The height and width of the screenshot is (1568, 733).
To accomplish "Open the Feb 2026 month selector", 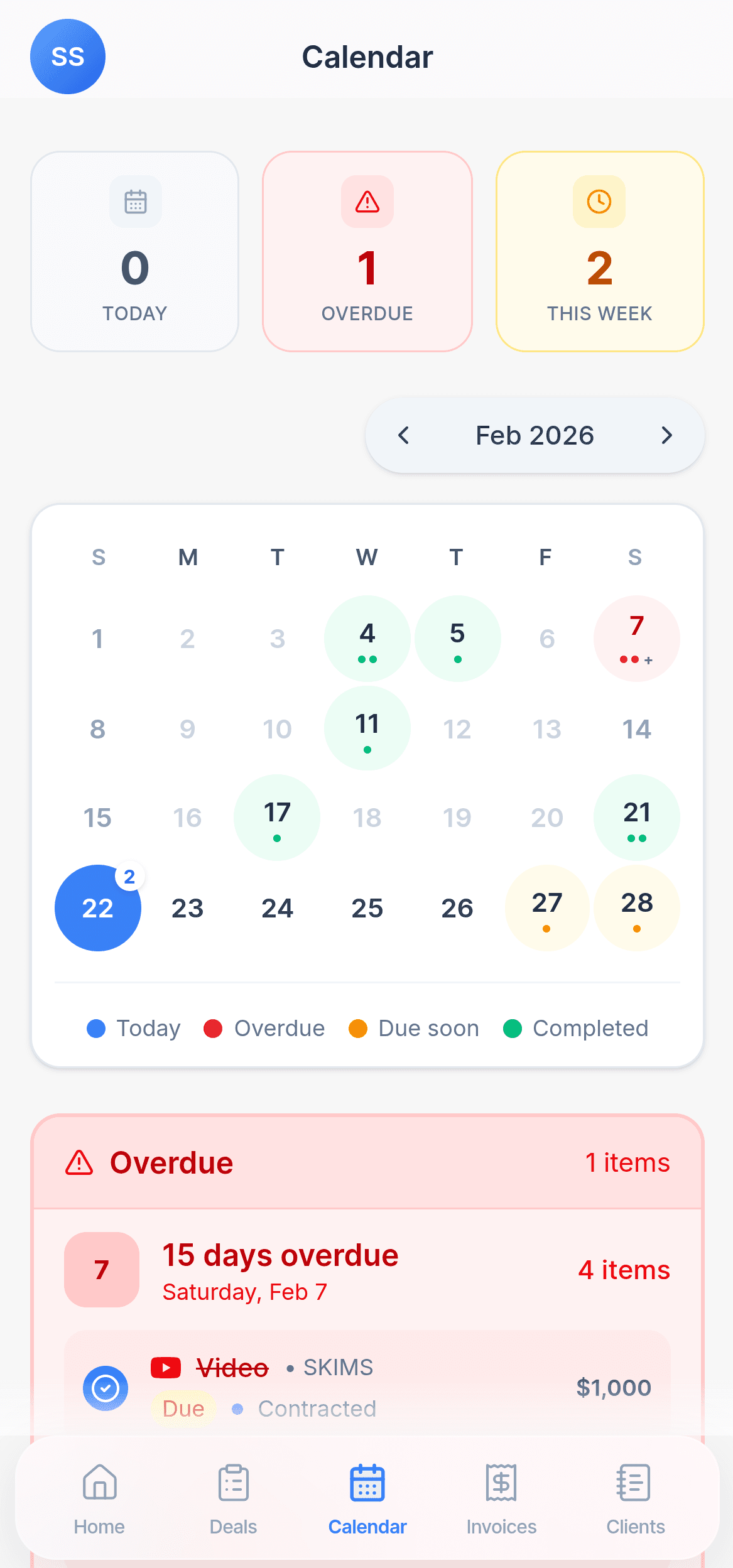I will click(534, 435).
